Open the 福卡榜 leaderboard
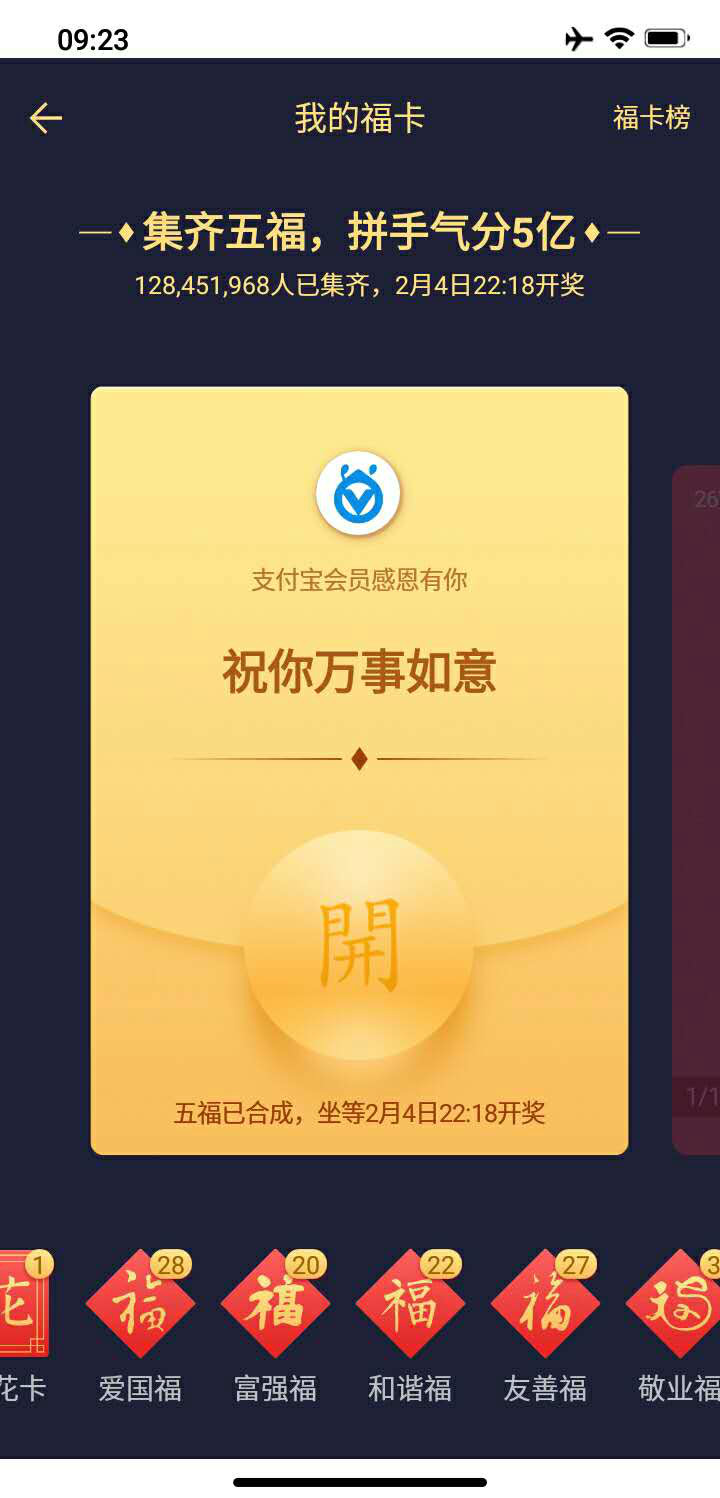 pyautogui.click(x=652, y=118)
